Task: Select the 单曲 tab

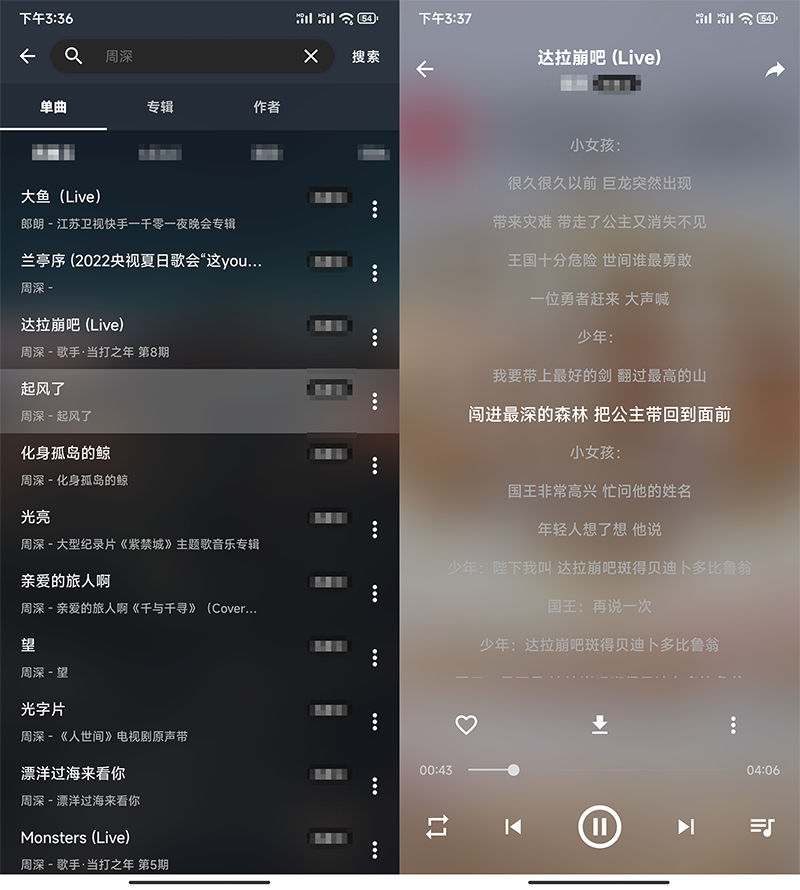Action: tap(53, 107)
